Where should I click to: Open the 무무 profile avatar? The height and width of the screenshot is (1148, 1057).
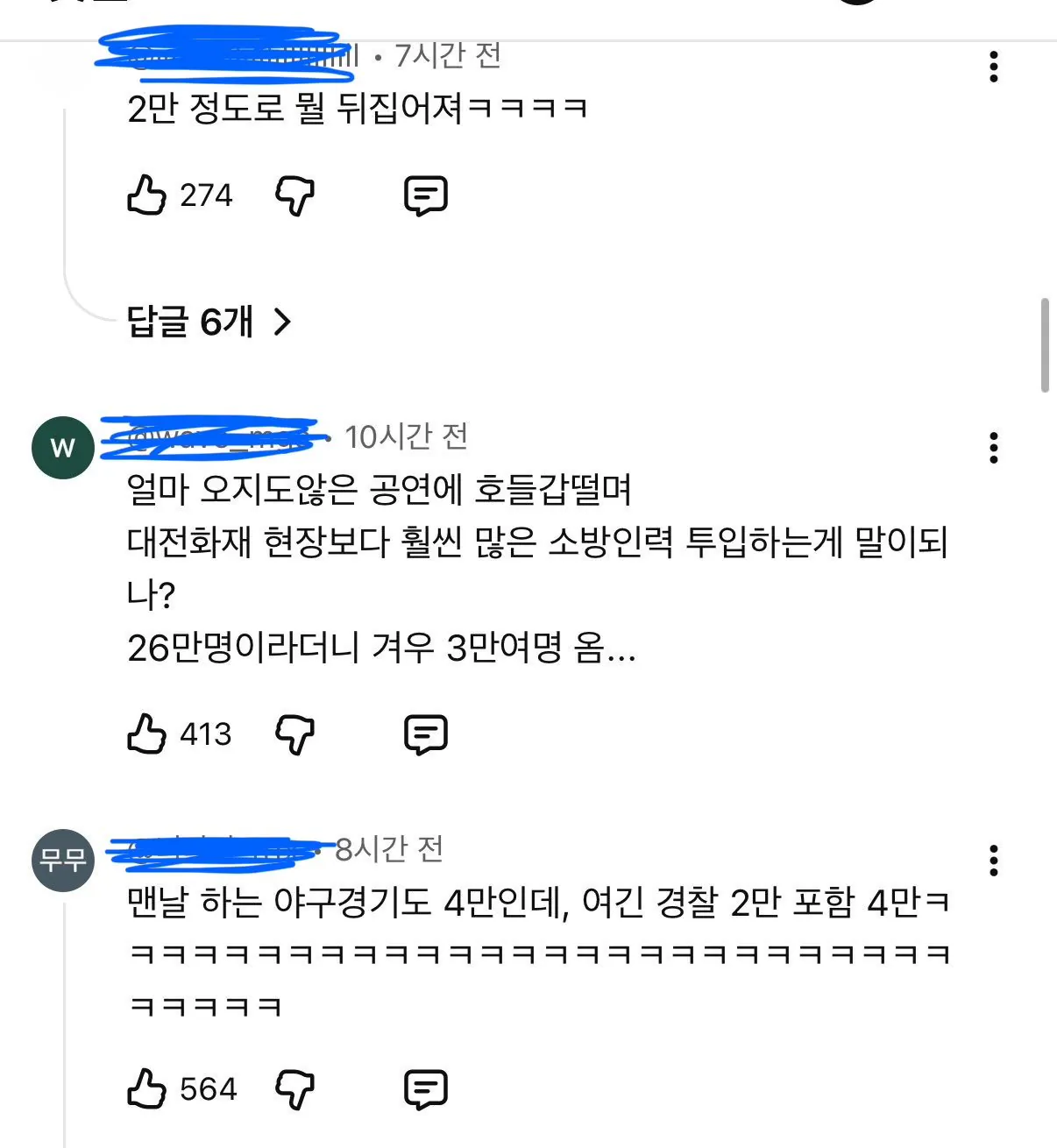click(63, 861)
